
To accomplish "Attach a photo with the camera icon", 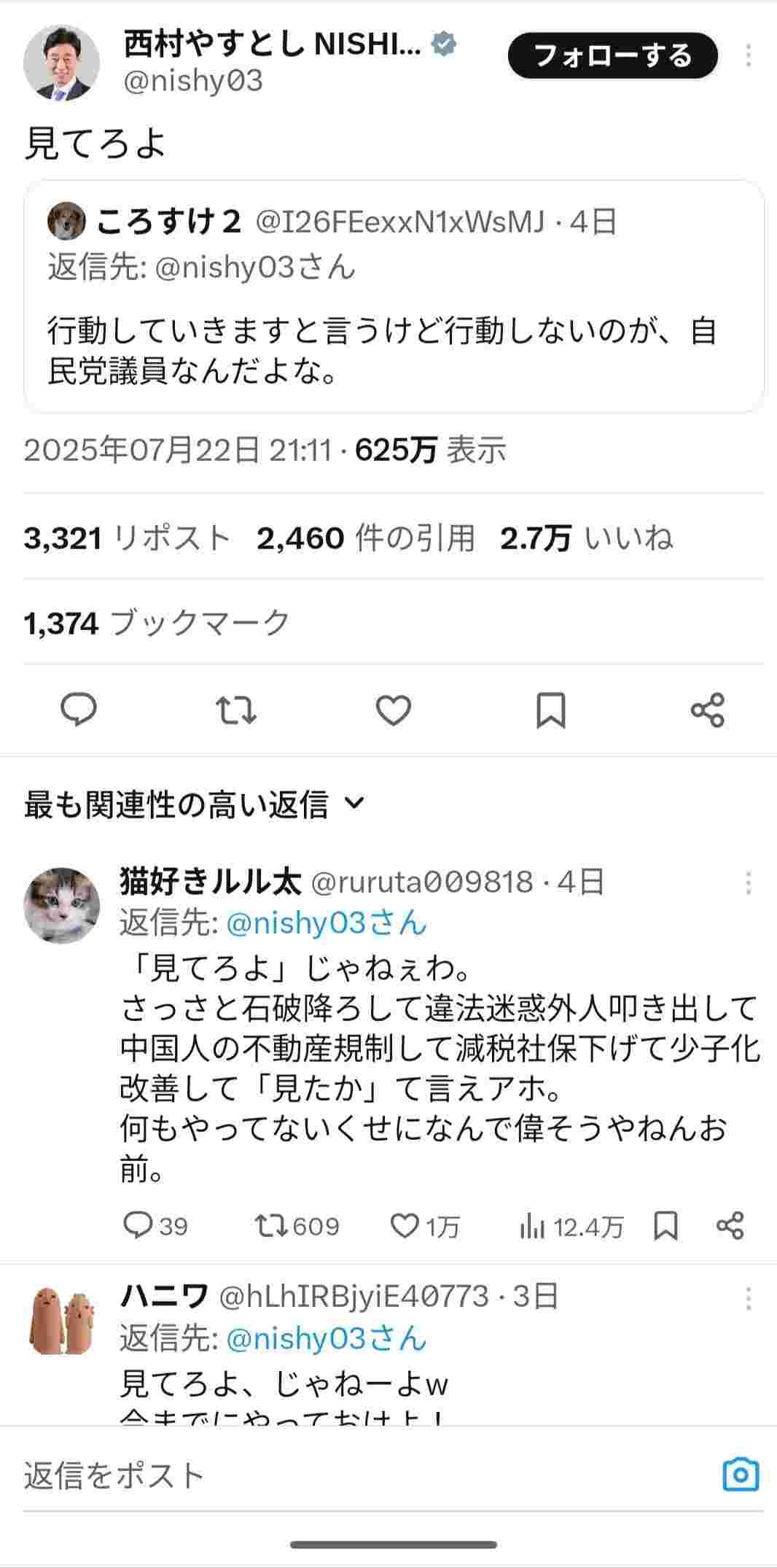I will (741, 1475).
